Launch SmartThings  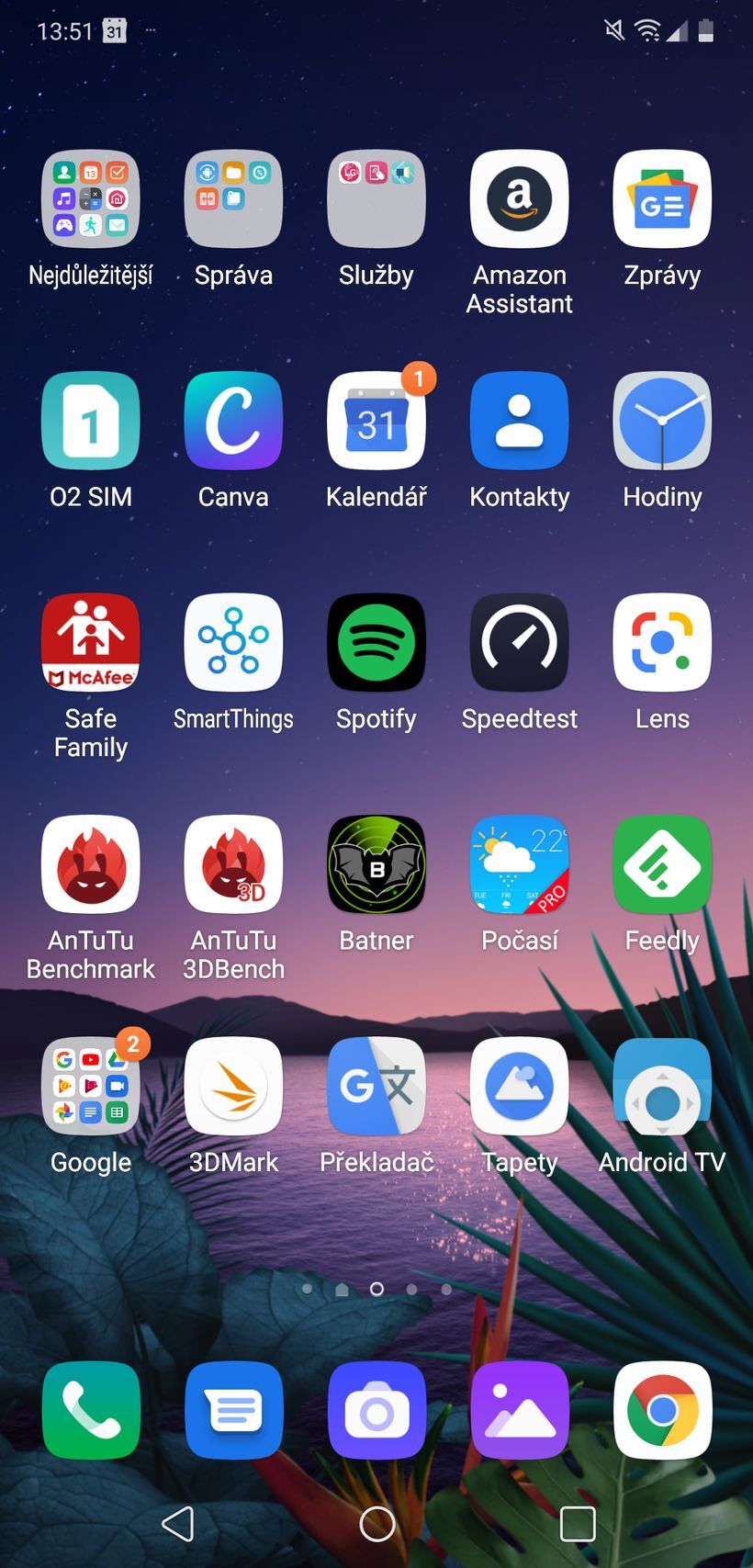pos(233,642)
